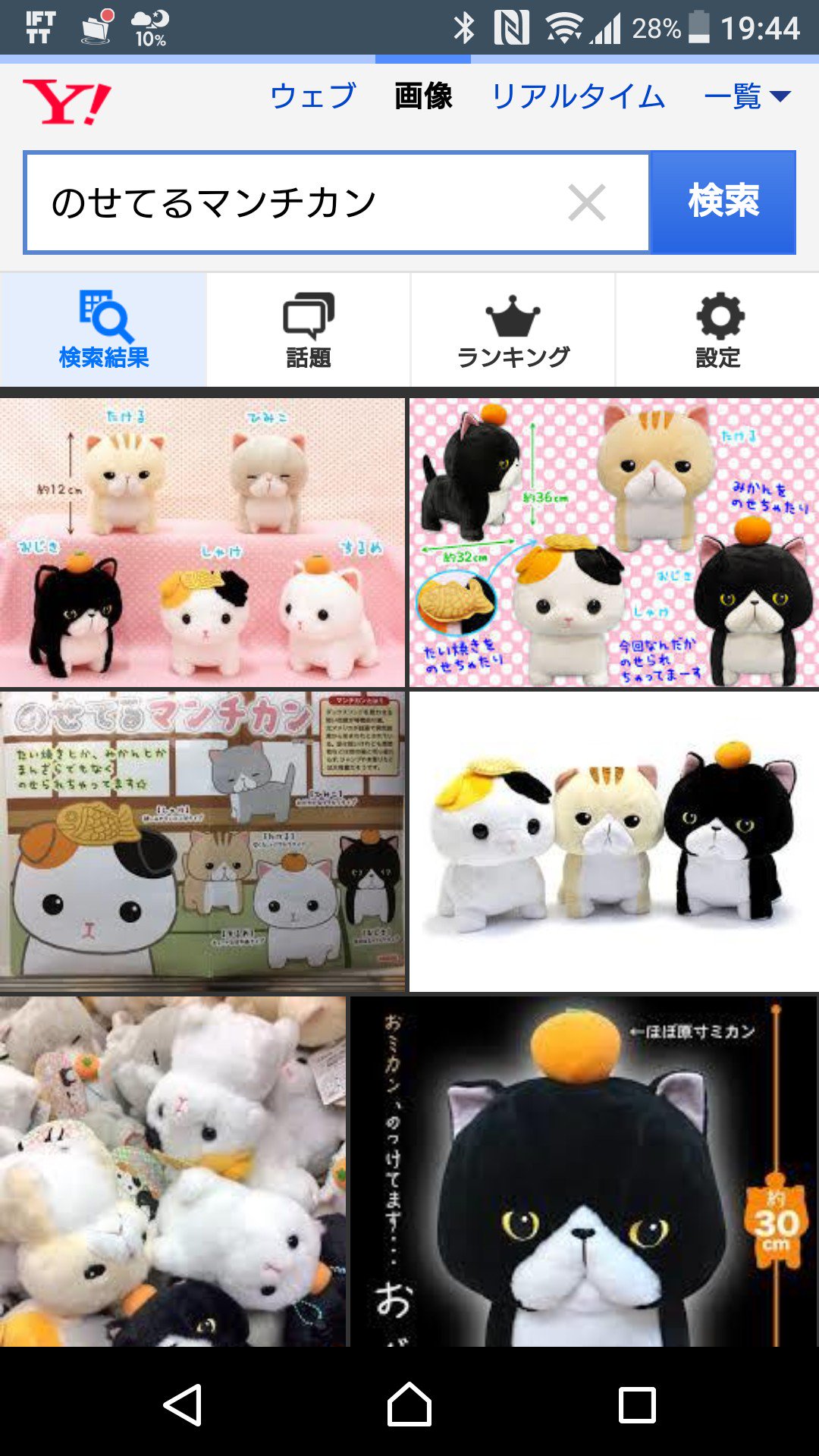
Task: Focus the search field with のせてるマンチカン
Action: pos(337,202)
